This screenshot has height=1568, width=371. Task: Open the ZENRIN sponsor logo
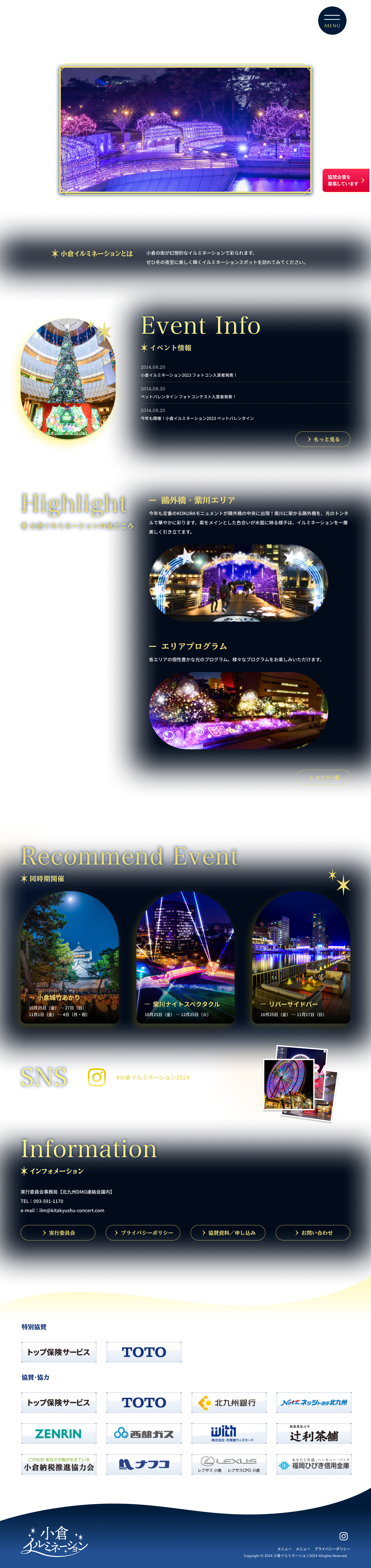(58, 1433)
